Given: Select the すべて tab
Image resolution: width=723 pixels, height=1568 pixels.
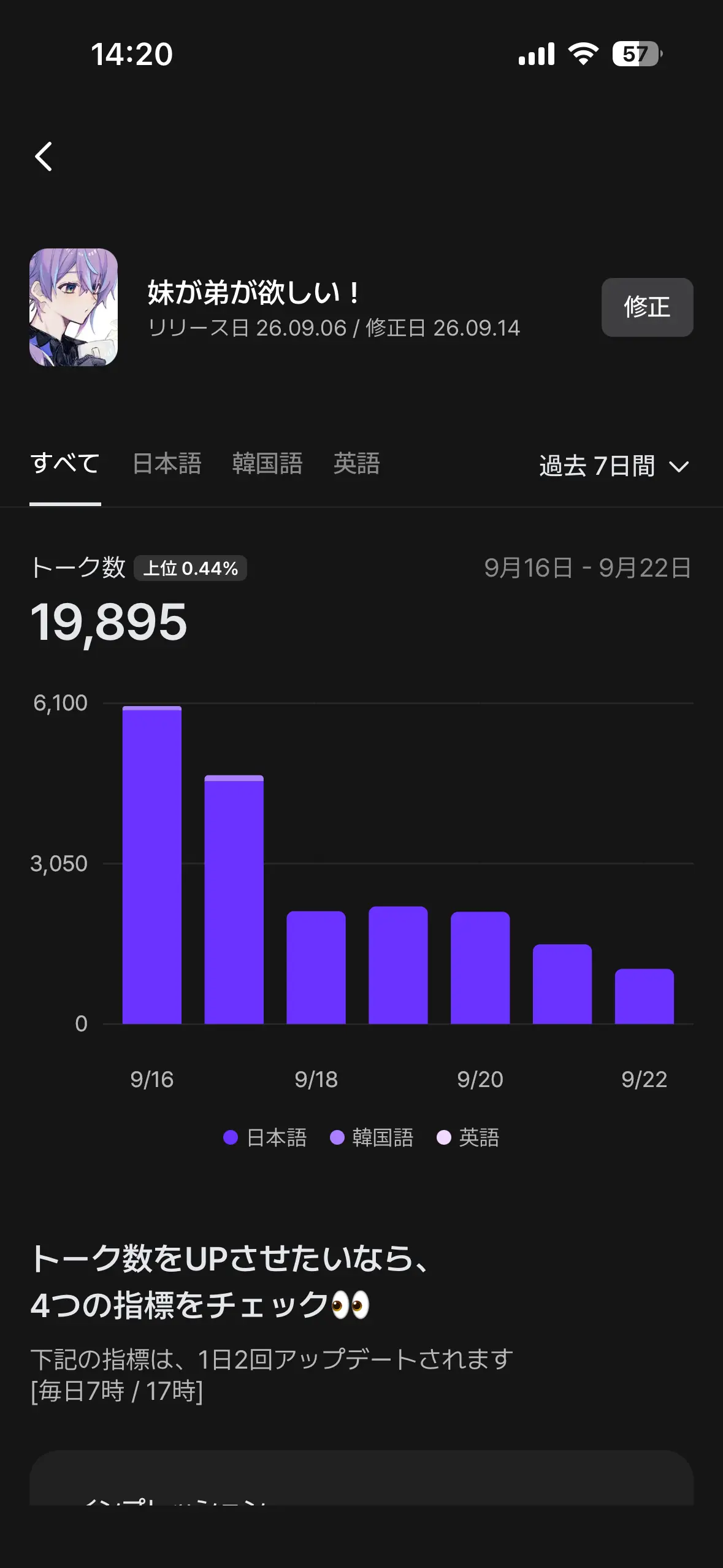Looking at the screenshot, I should click(65, 463).
